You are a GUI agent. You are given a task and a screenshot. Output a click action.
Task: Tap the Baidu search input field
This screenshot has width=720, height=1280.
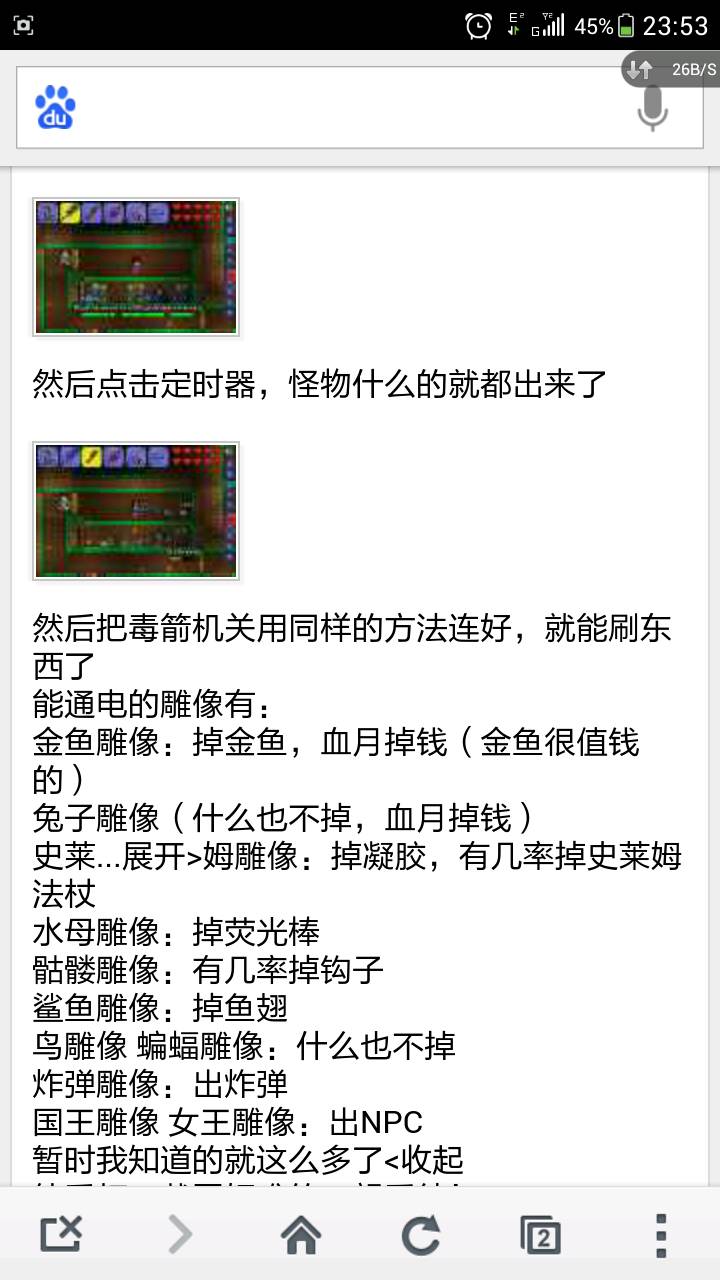pyautogui.click(x=350, y=108)
